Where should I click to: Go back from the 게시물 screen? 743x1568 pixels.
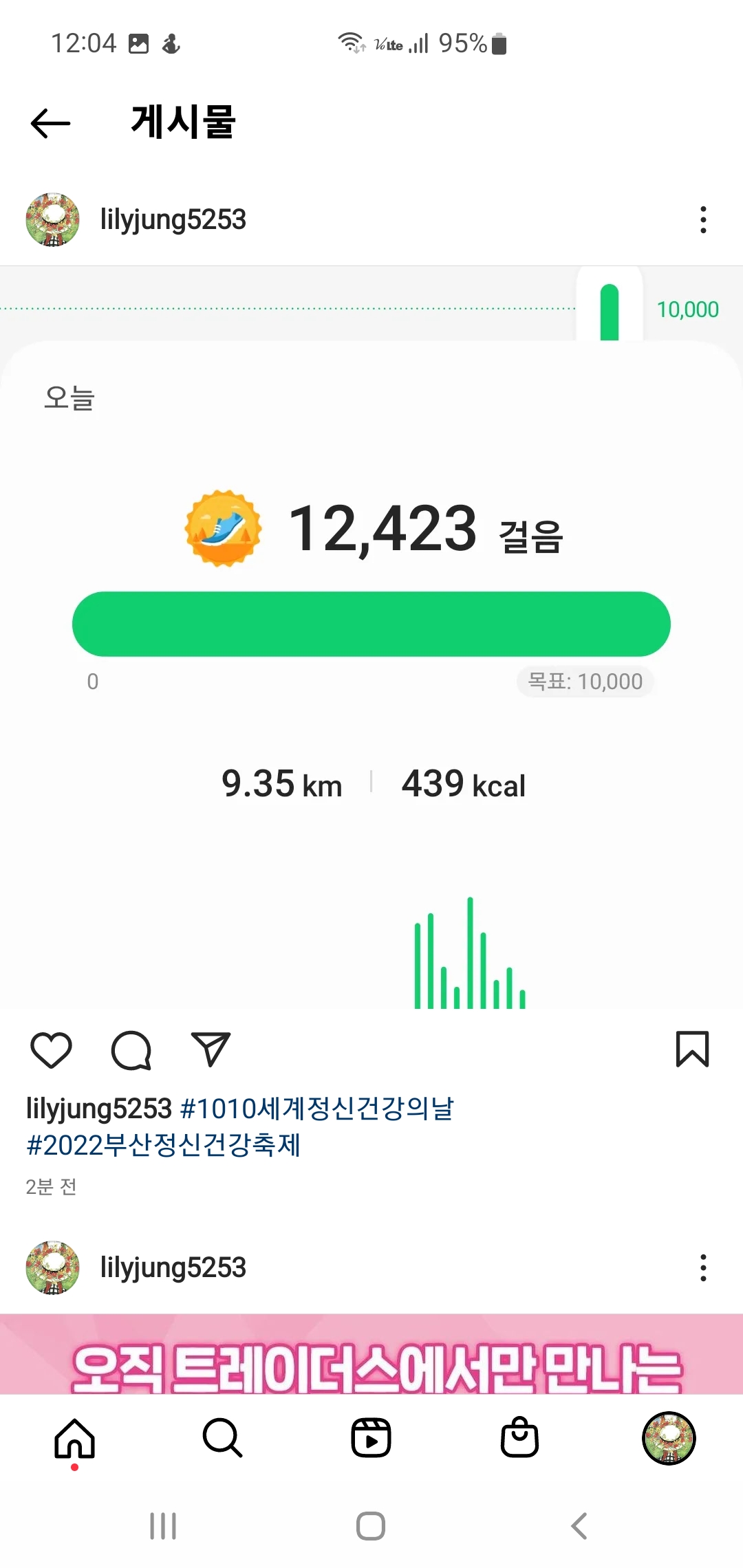click(51, 123)
